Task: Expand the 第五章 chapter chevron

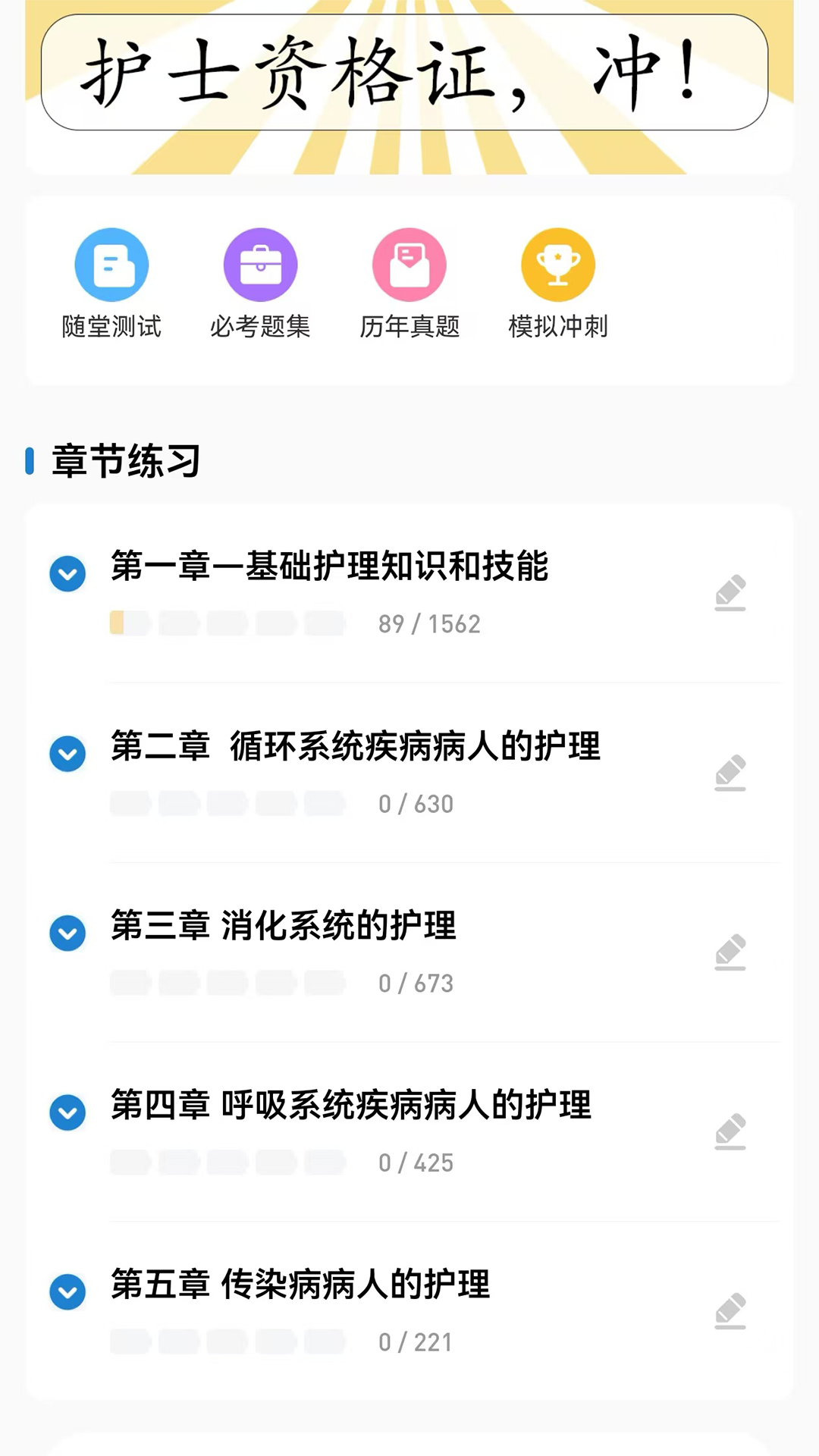Action: 67,1292
